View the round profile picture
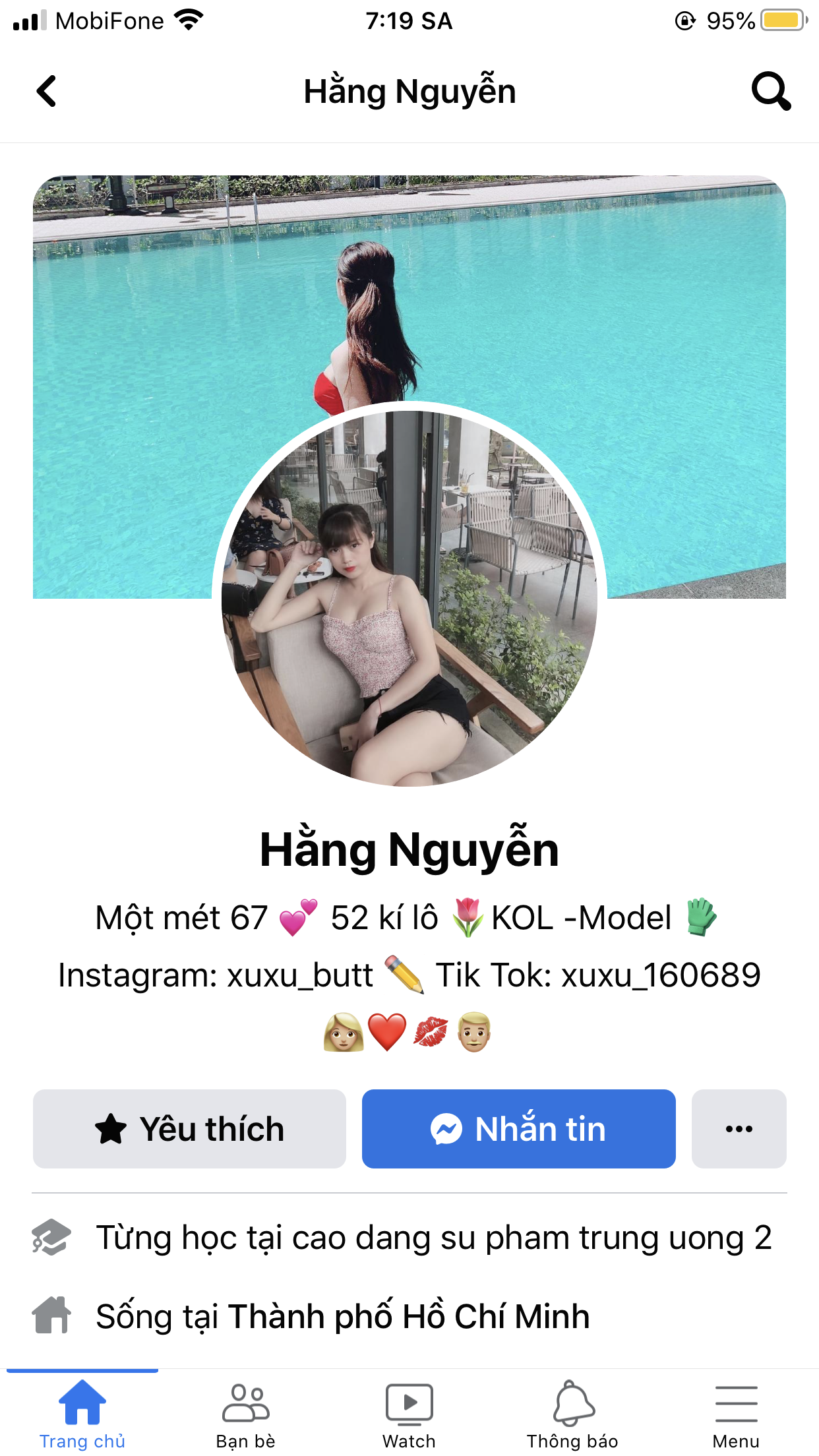The height and width of the screenshot is (1456, 819). click(x=409, y=598)
